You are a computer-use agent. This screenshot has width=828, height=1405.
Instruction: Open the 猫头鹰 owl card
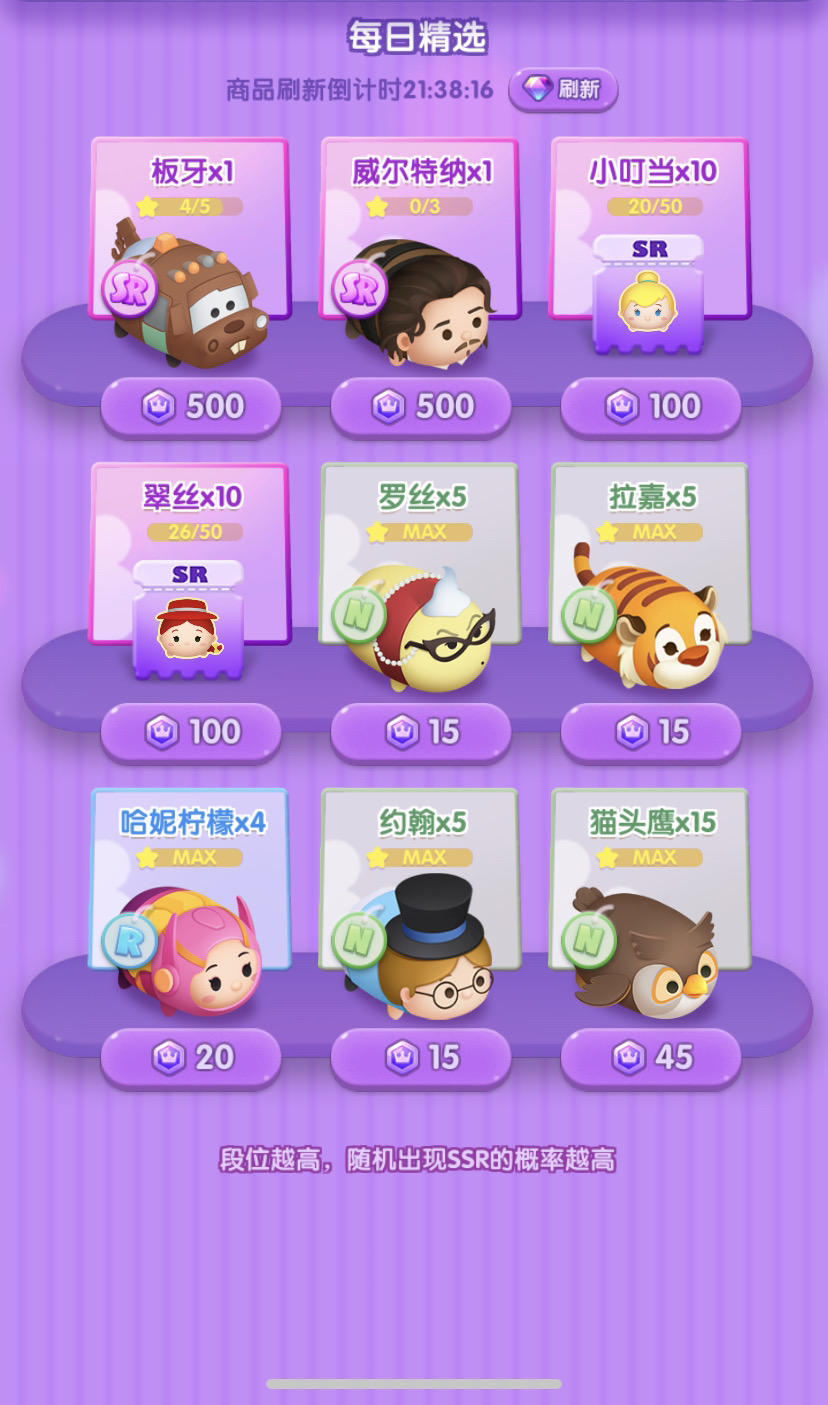pyautogui.click(x=651, y=902)
